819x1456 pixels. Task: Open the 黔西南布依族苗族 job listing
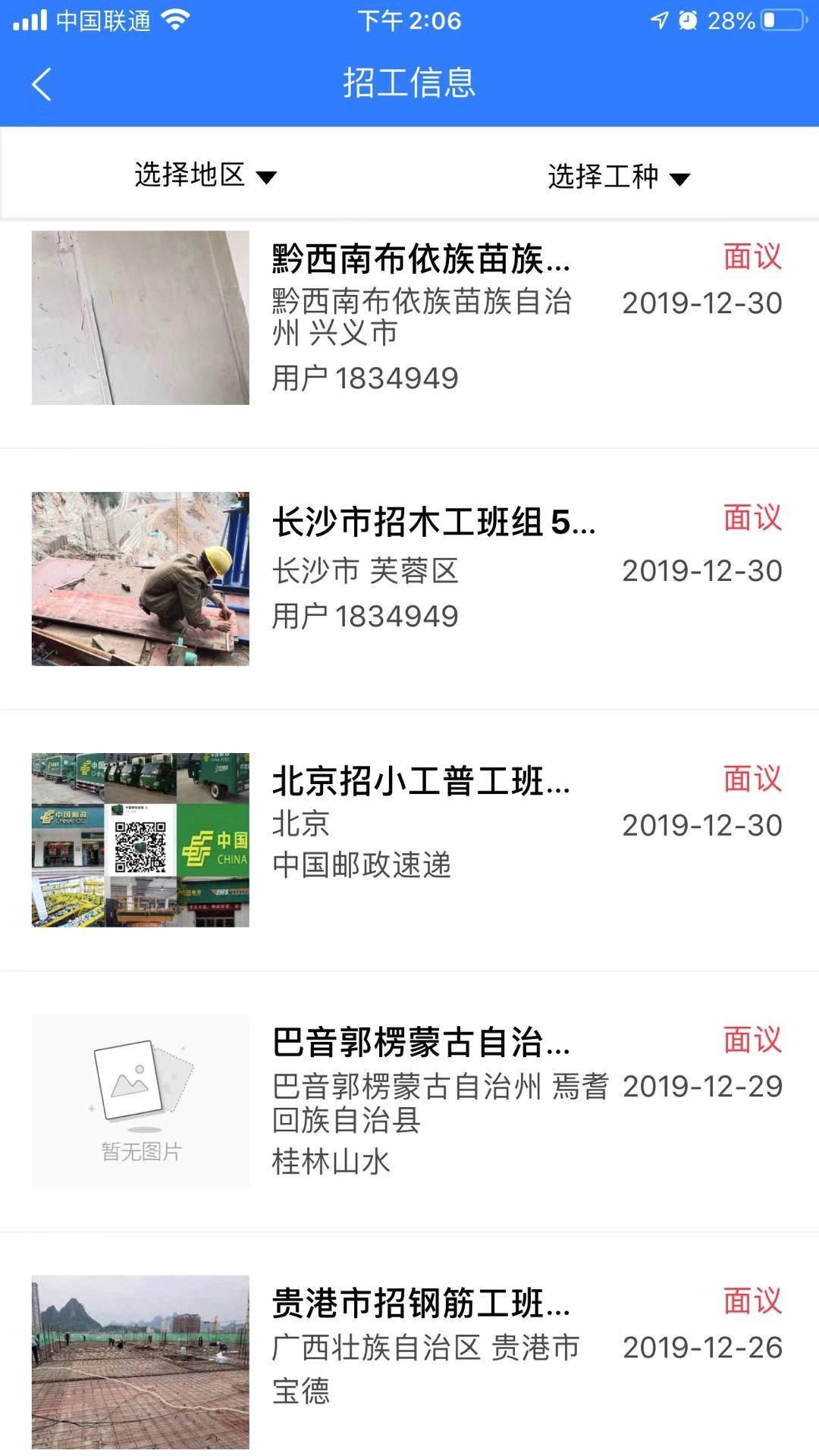coord(421,259)
